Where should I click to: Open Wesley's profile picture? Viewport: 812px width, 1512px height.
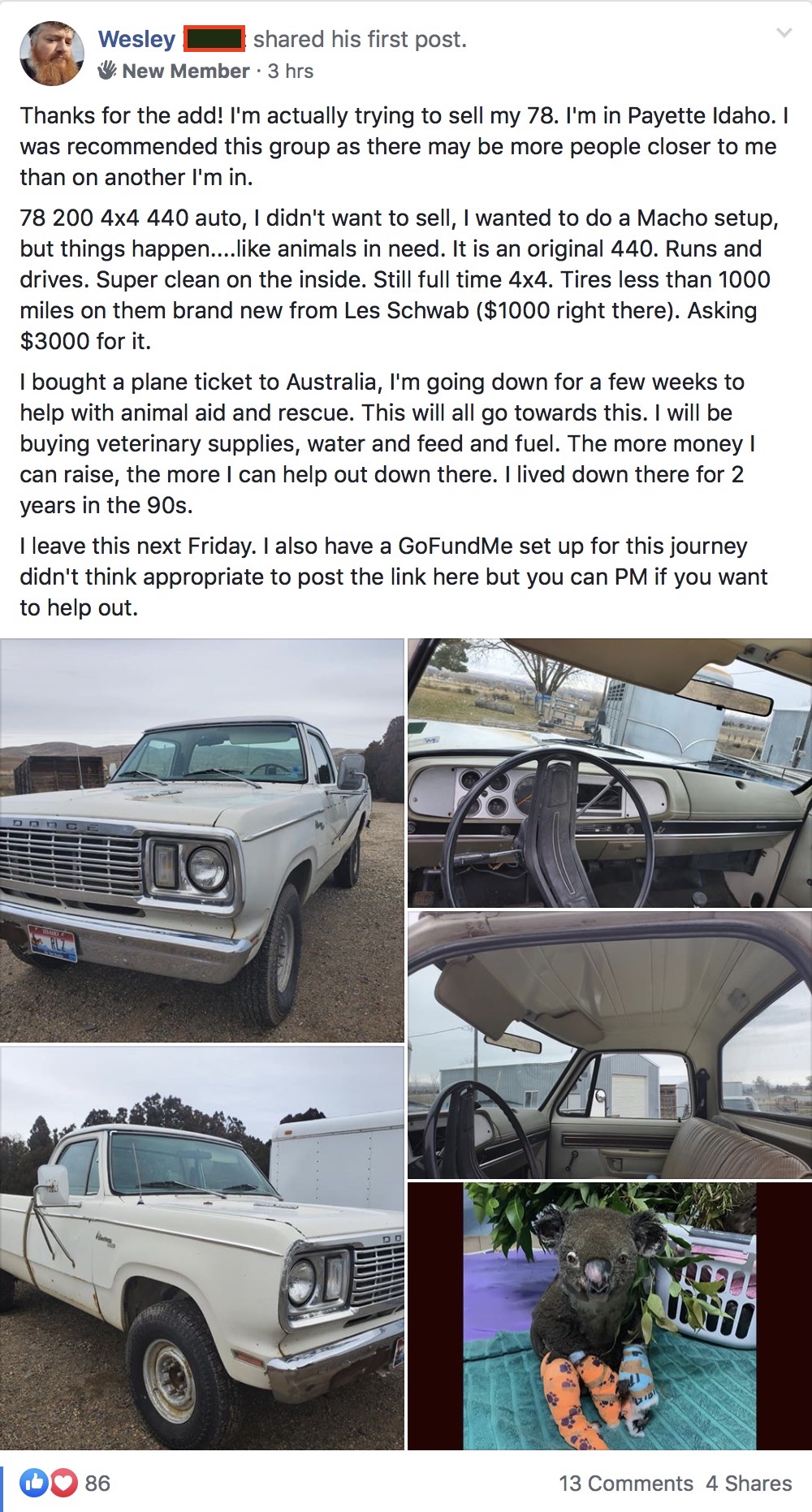tap(52, 54)
